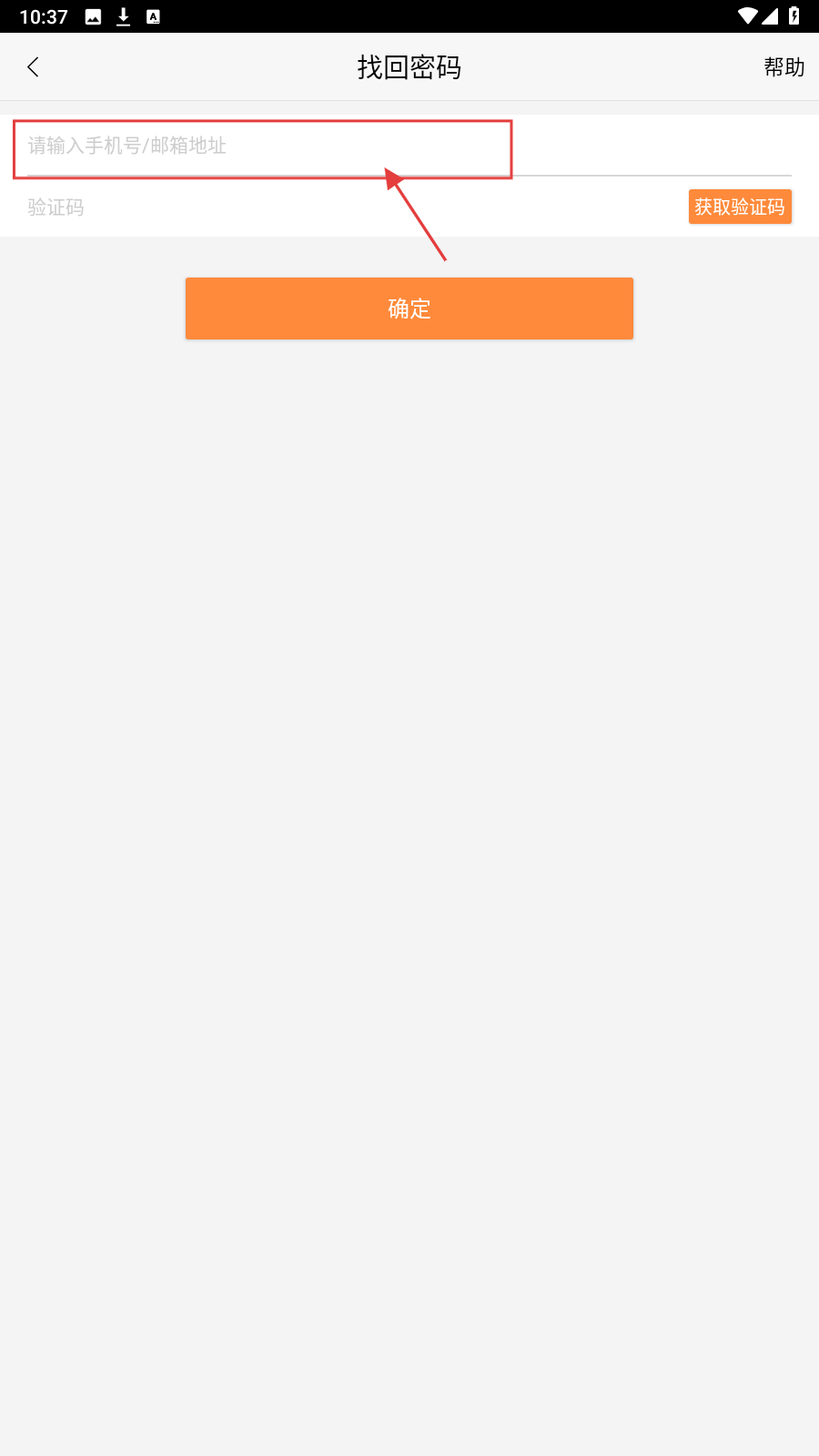Open the 帮助 help link
The image size is (819, 1456).
[784, 67]
